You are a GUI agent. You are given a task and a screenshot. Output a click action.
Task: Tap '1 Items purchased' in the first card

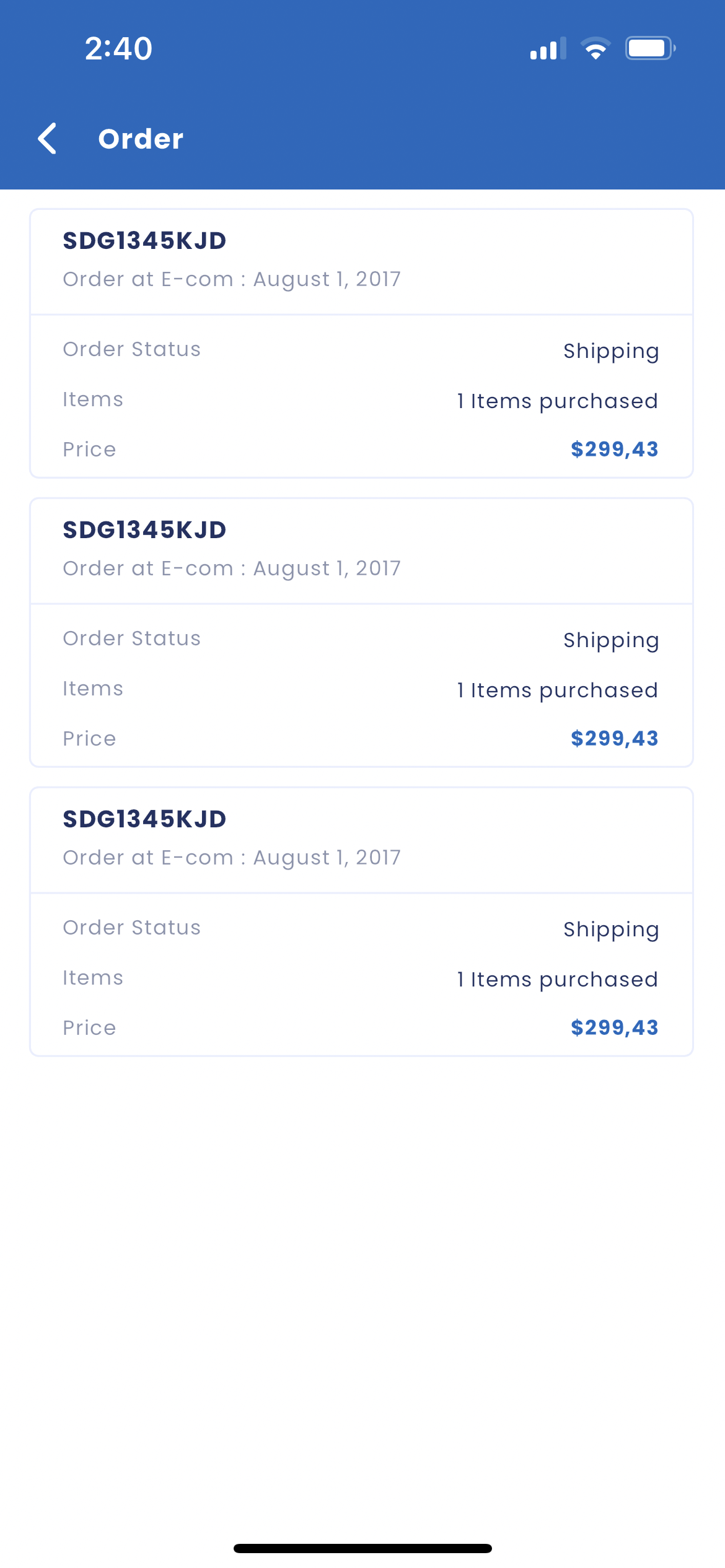556,400
